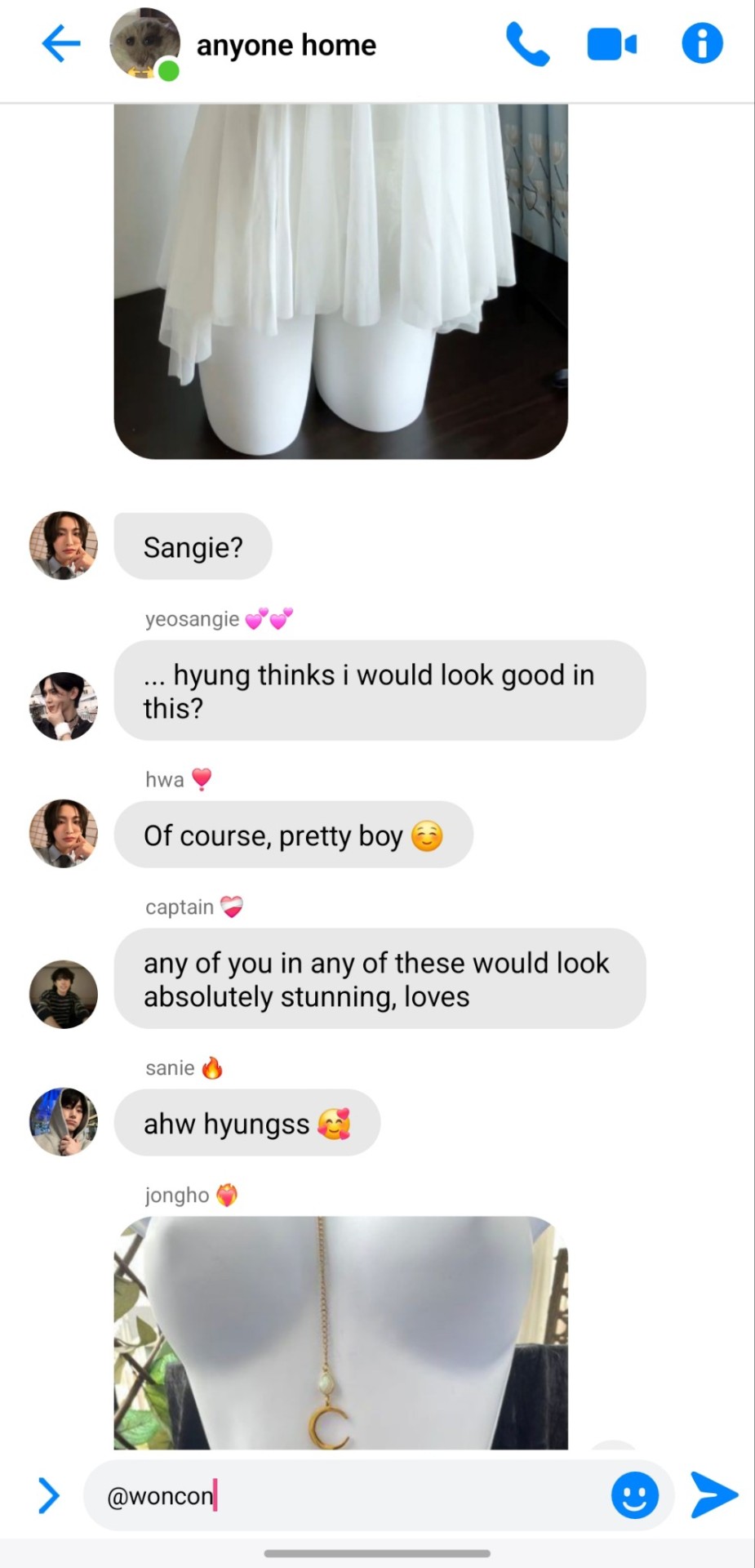Open the emoji picker smiley
755x1568 pixels.
tap(634, 1495)
